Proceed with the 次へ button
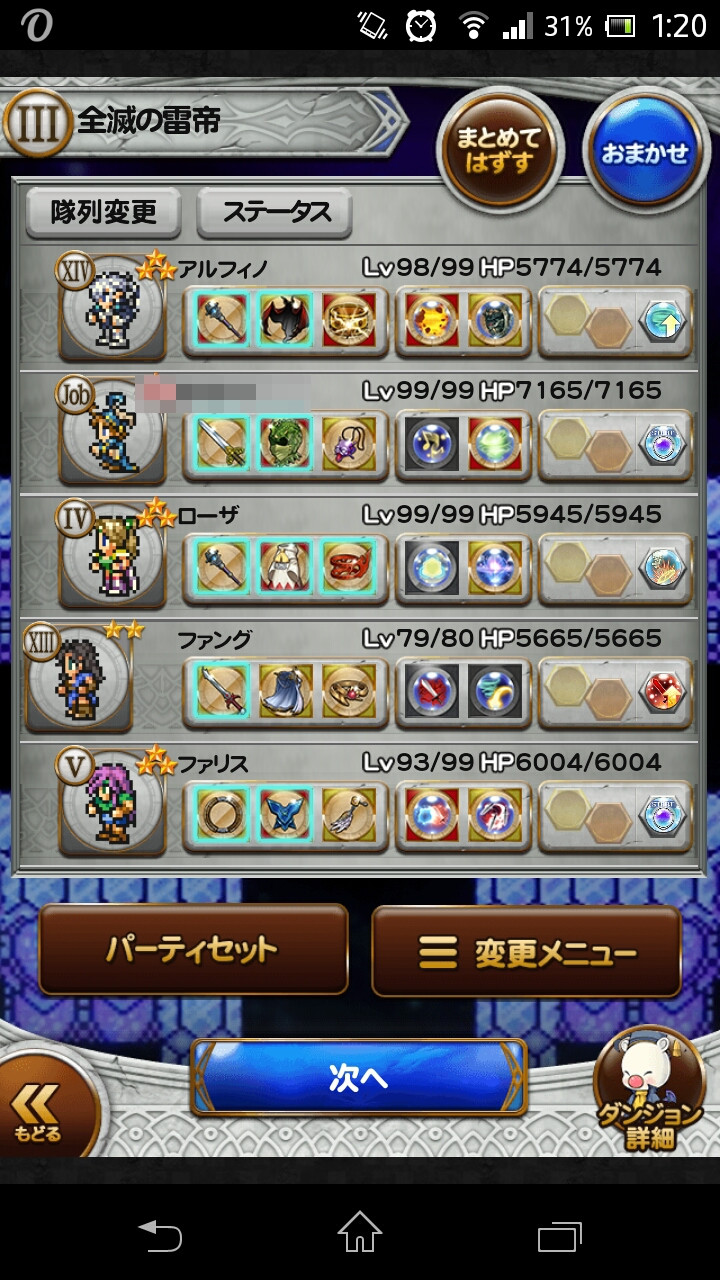 [359, 1077]
